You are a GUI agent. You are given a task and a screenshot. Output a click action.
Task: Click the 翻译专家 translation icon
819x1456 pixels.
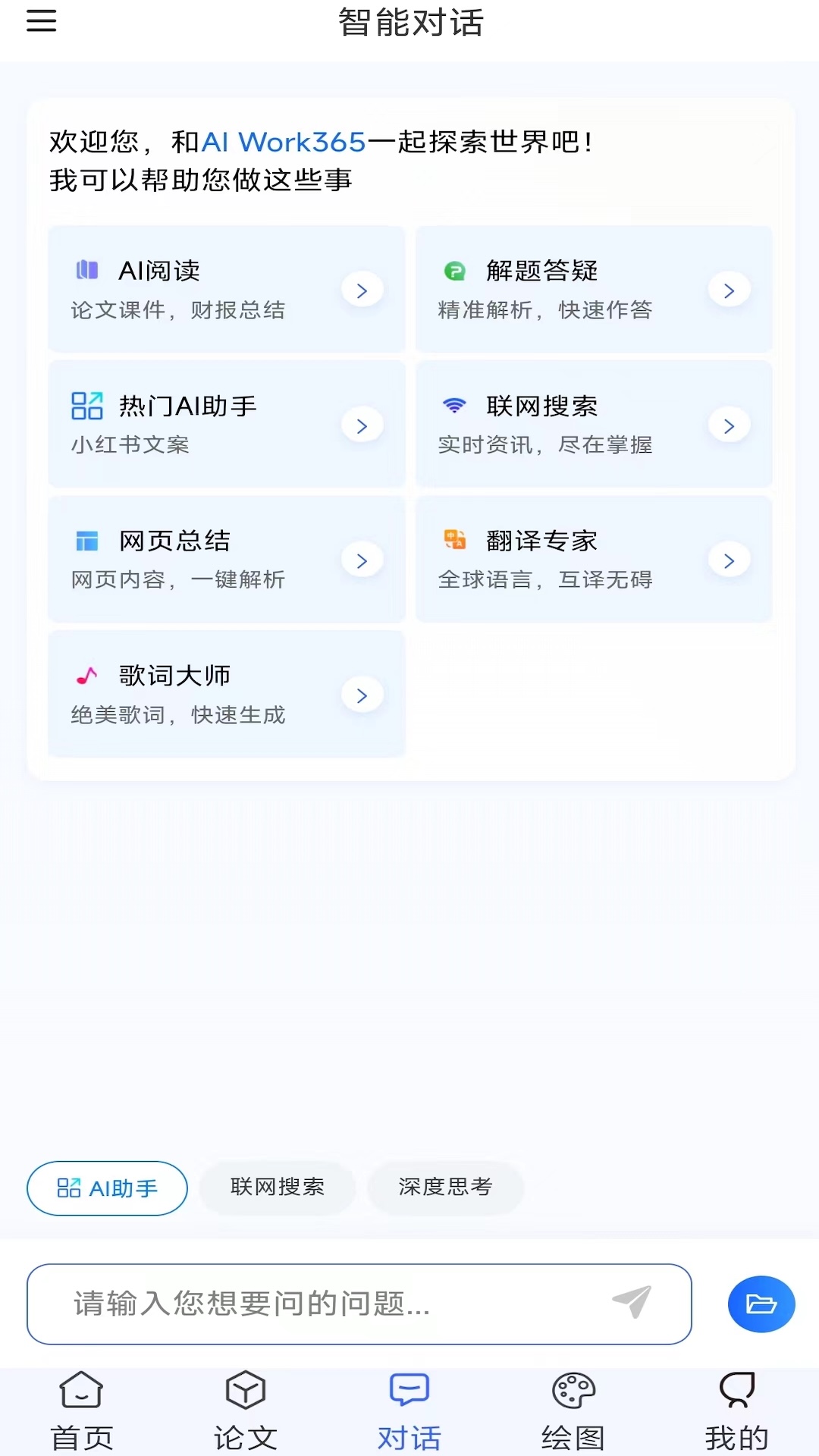pos(455,539)
